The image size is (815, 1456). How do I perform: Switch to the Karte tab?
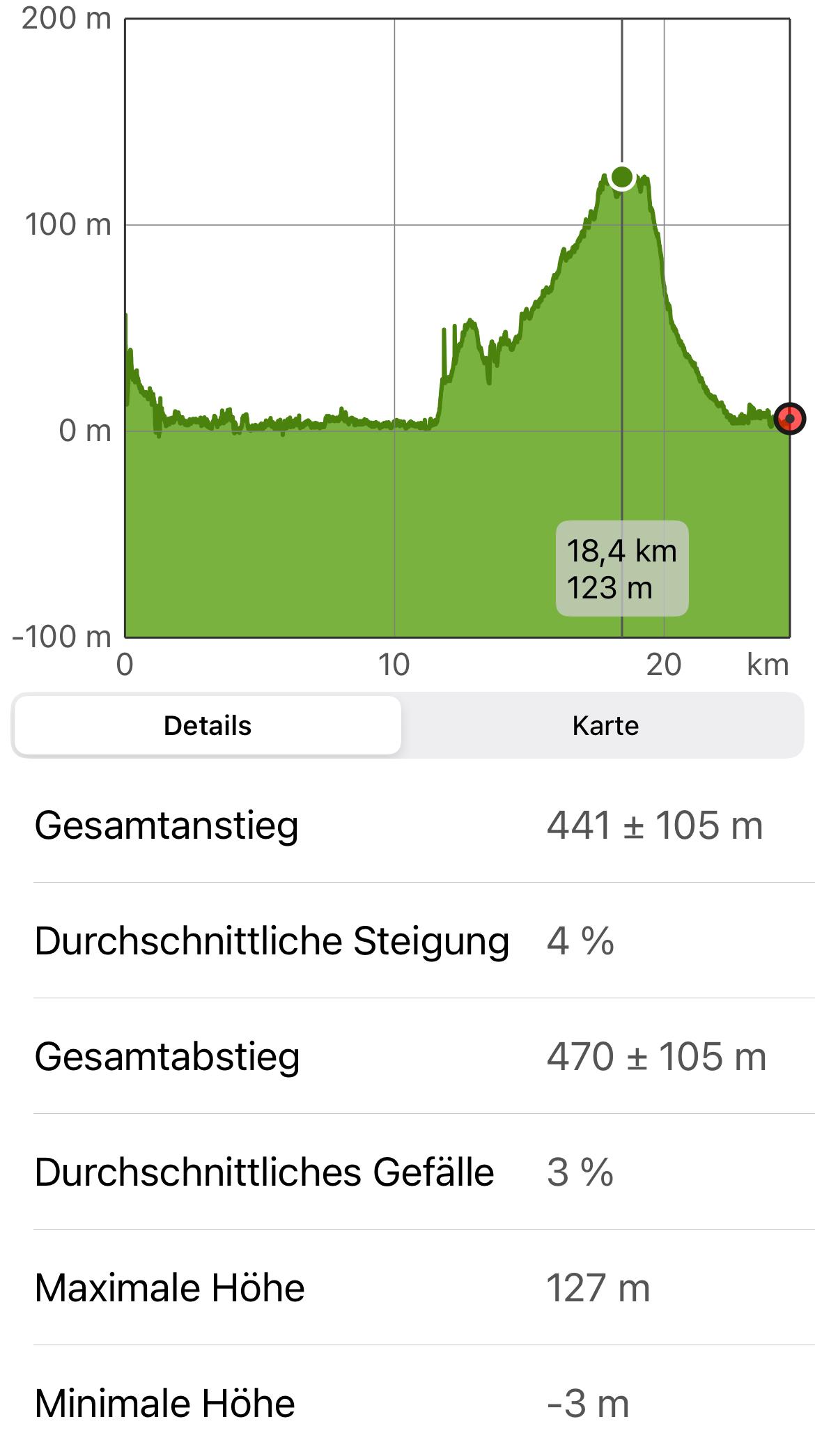coord(605,725)
